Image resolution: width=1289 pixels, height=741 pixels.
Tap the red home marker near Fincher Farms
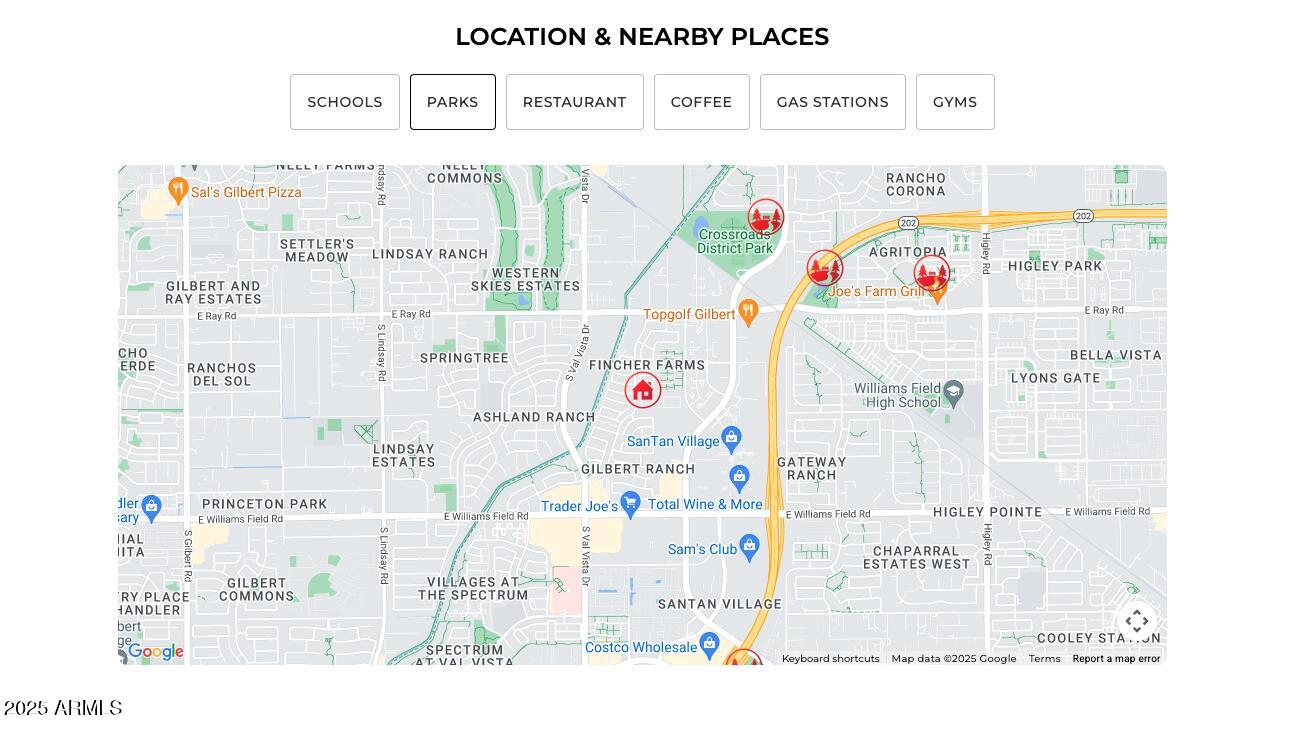(x=643, y=390)
